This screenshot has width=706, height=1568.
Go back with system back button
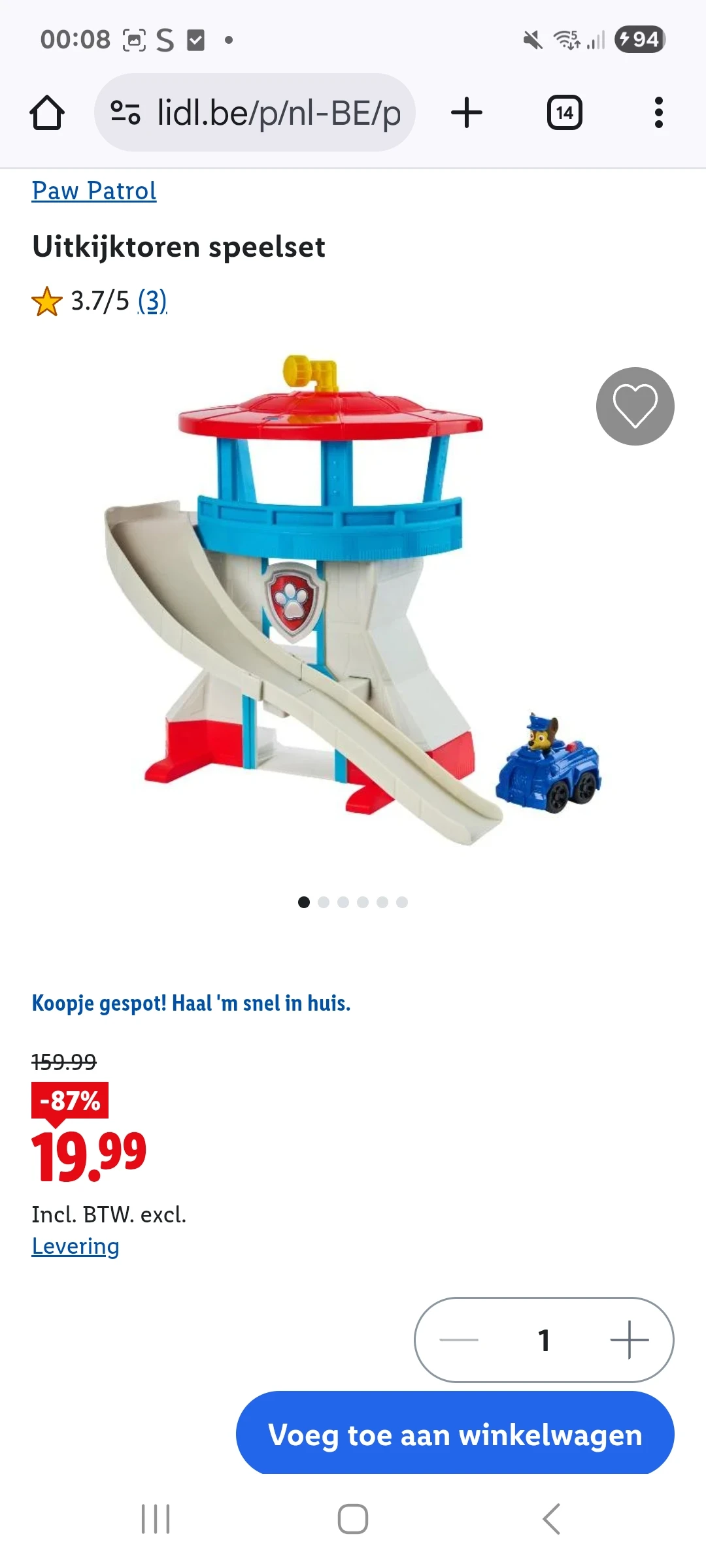coord(551,1519)
